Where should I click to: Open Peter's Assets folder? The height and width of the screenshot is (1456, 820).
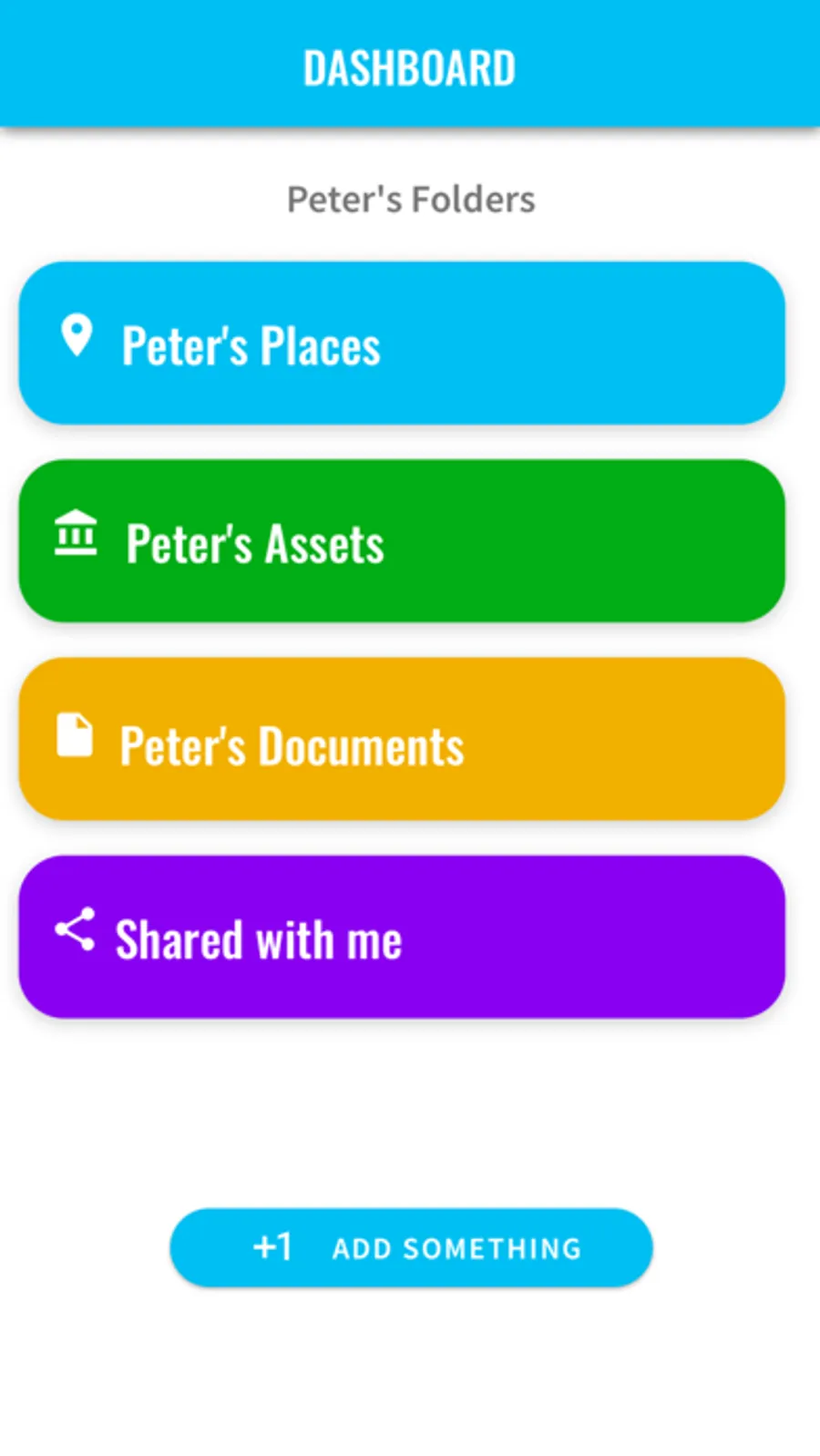coord(401,541)
